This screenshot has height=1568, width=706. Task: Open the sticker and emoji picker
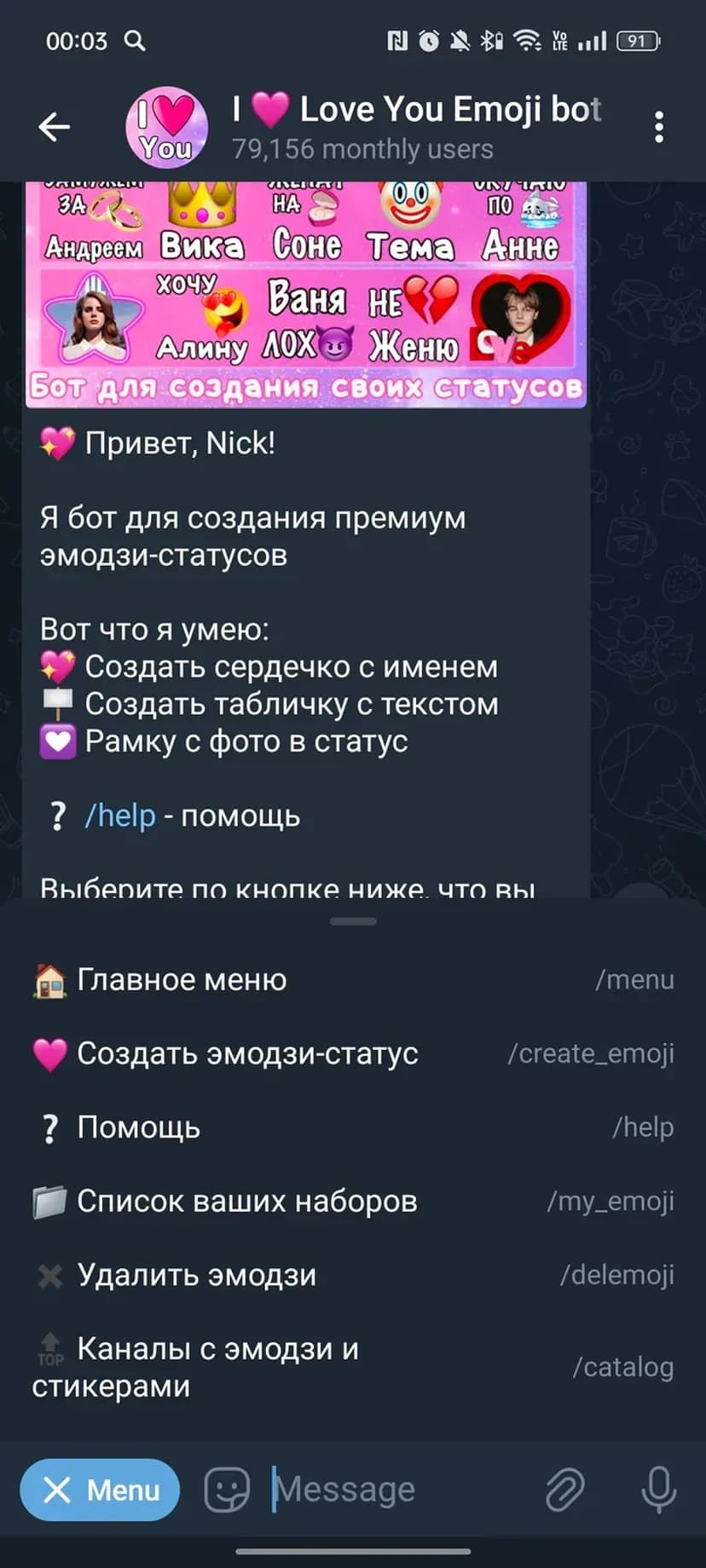227,1490
